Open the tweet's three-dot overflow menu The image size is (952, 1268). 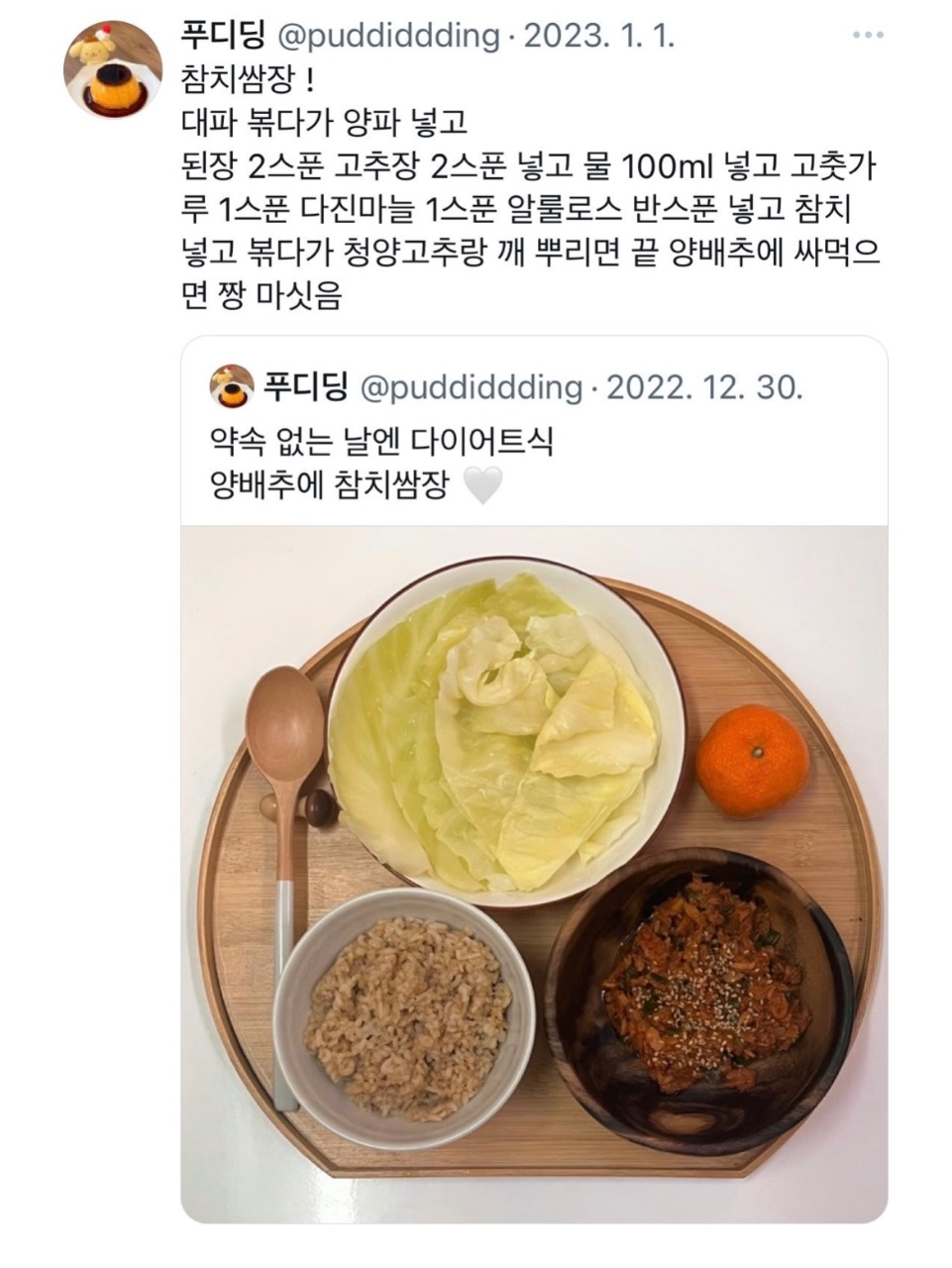point(868,37)
